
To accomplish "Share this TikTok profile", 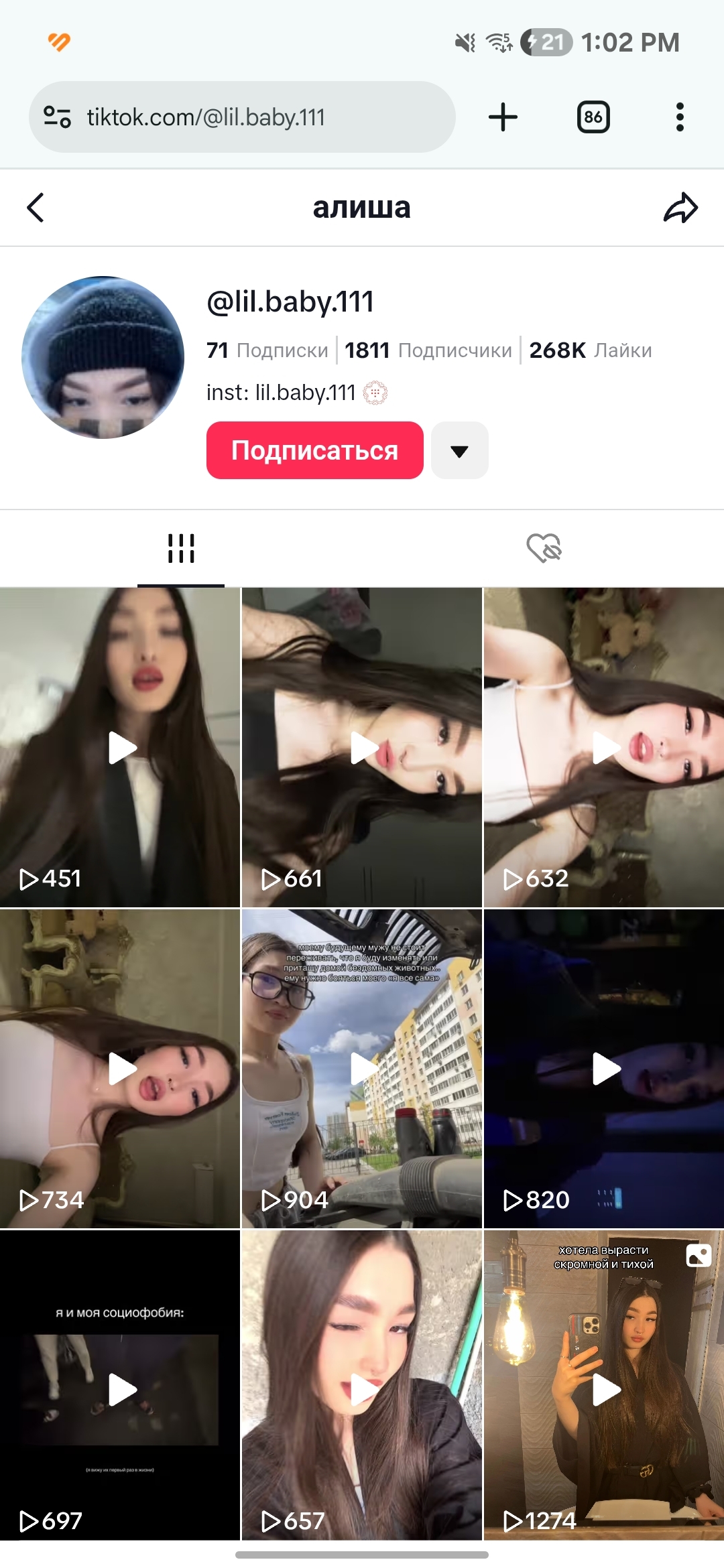I will point(680,208).
